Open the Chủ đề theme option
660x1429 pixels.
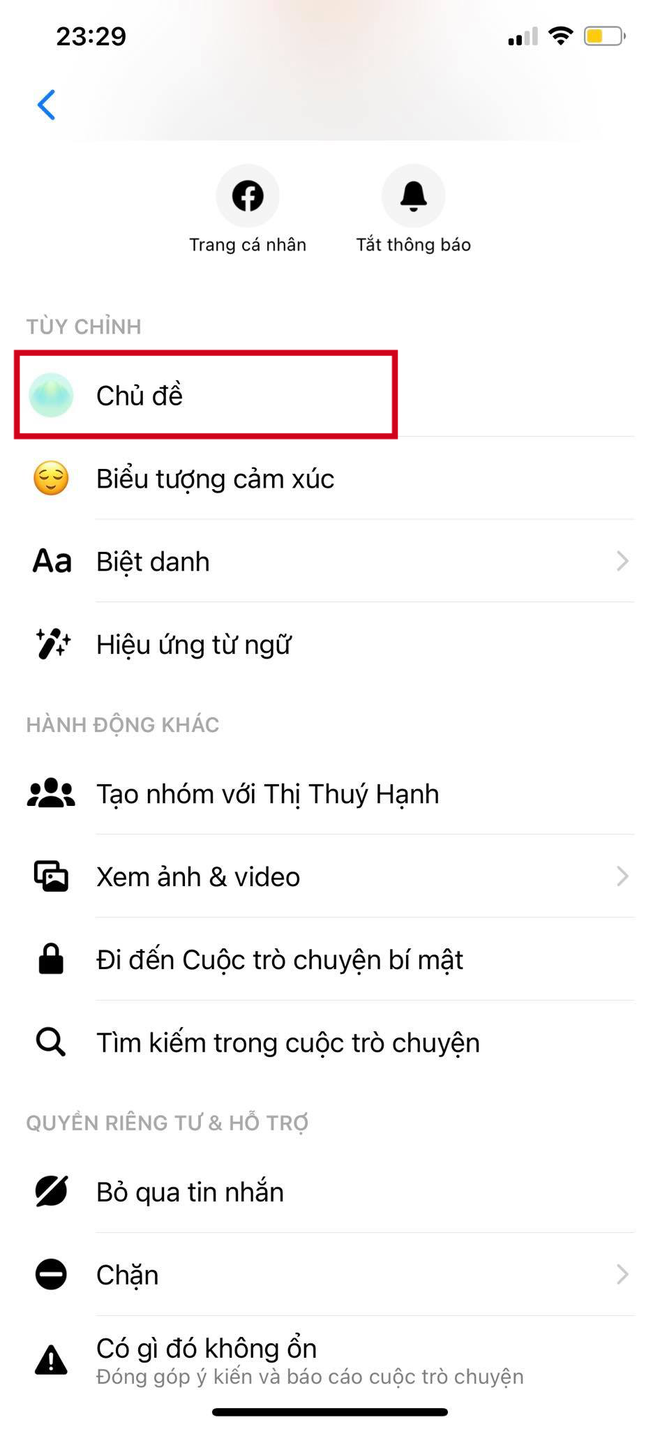pos(139,396)
